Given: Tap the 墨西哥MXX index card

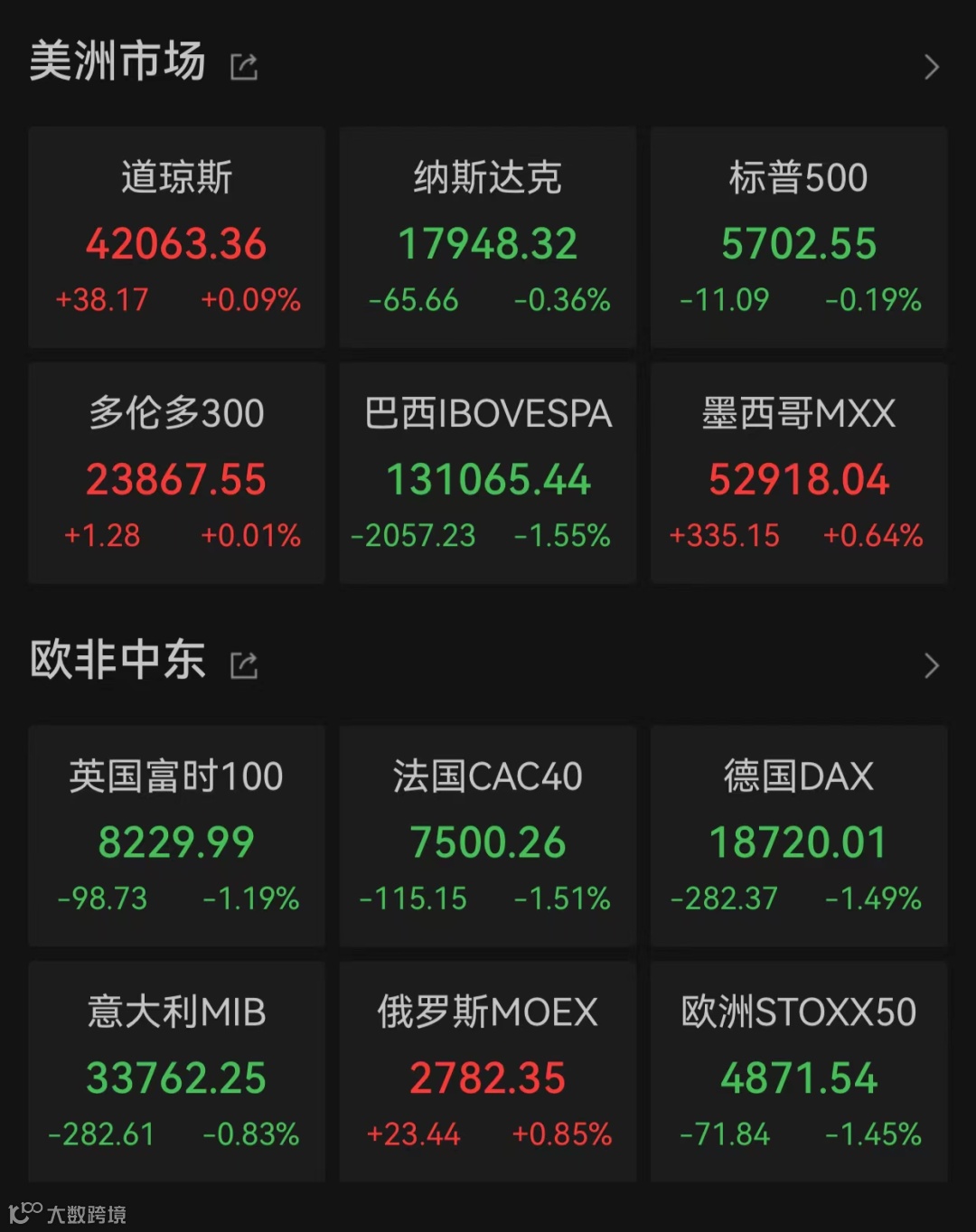Looking at the screenshot, I should click(x=799, y=473).
